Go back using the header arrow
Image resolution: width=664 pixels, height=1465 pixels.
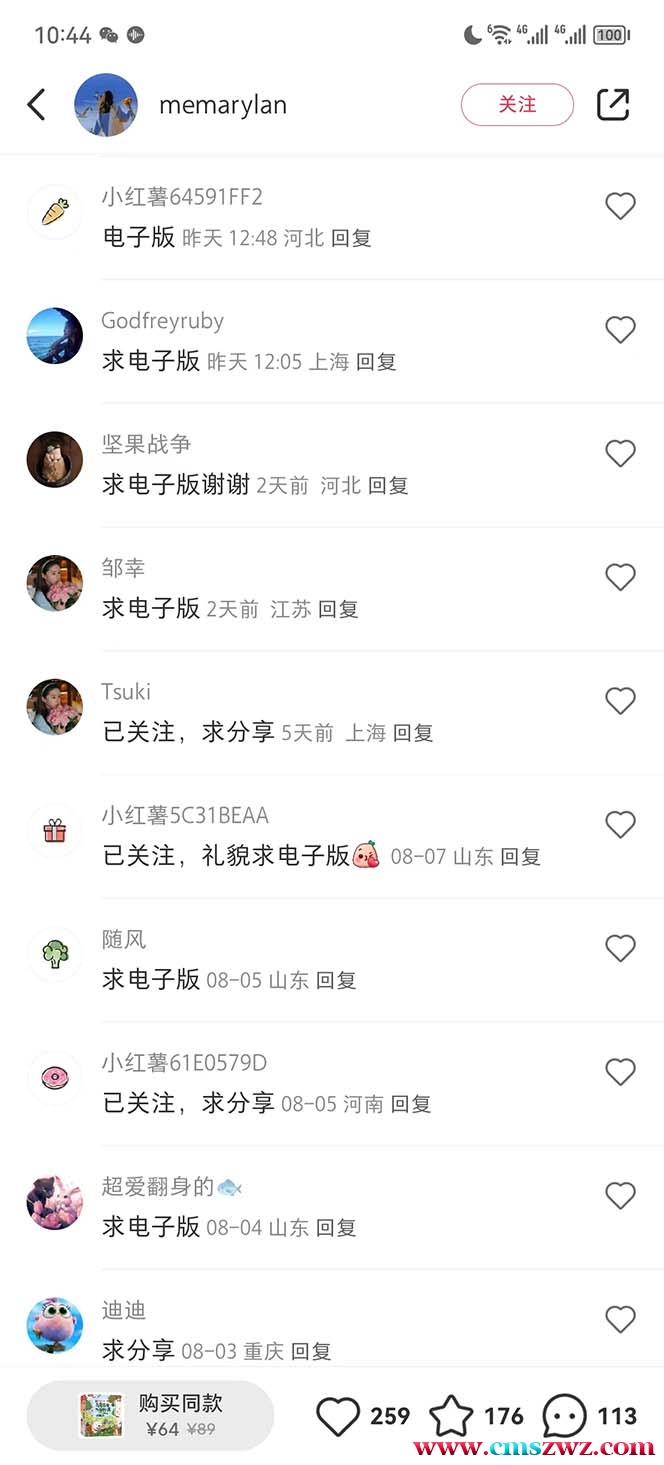tap(37, 105)
